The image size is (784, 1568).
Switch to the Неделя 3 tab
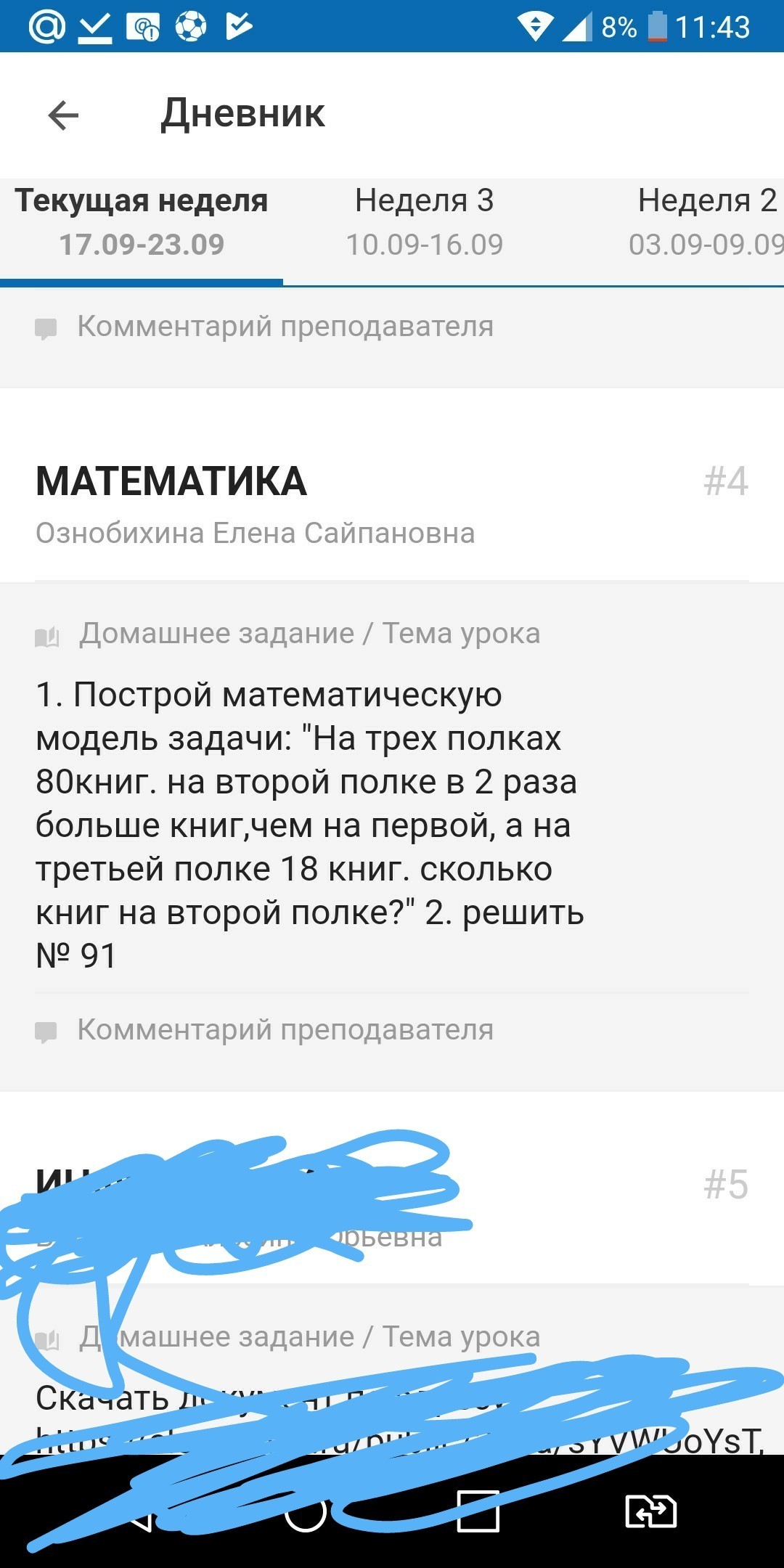424,223
